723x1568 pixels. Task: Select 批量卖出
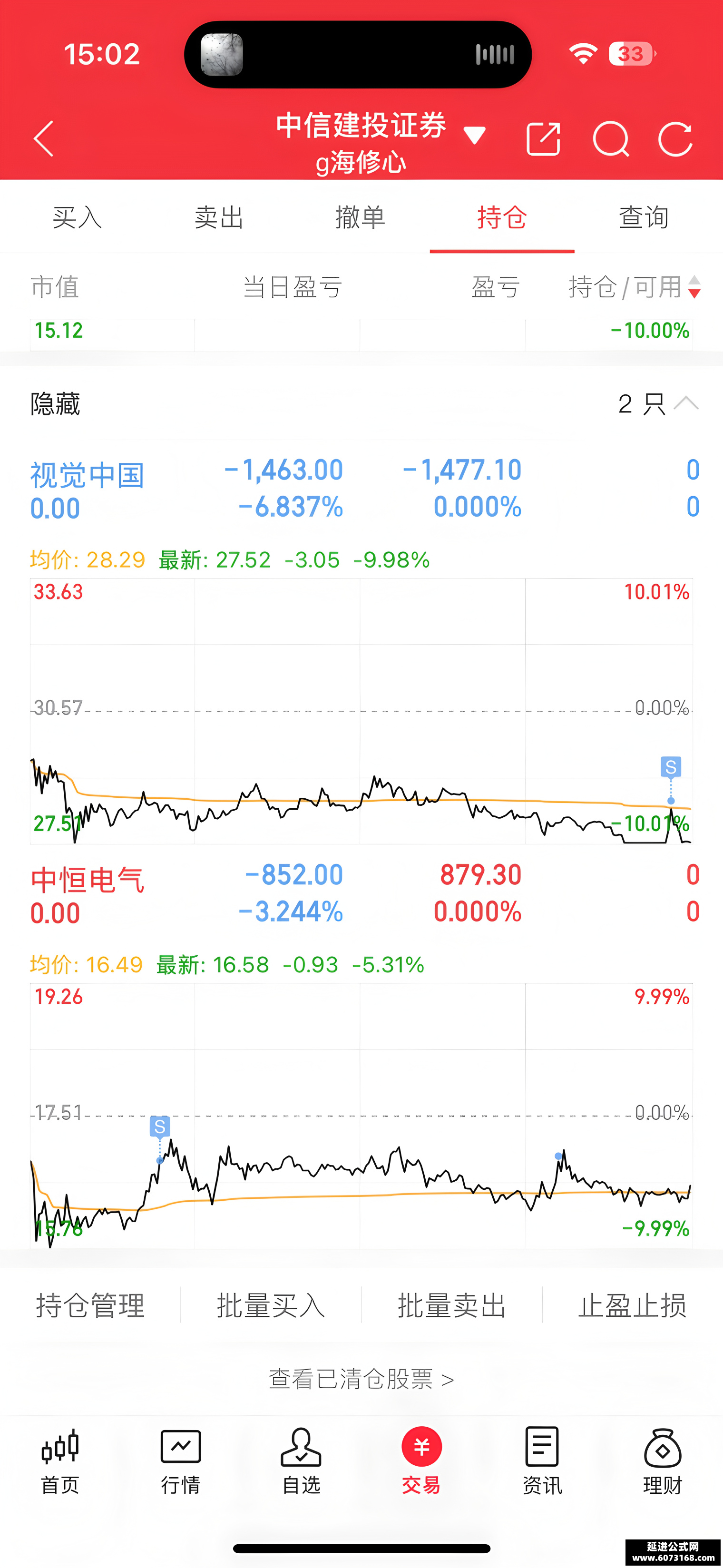point(451,1306)
